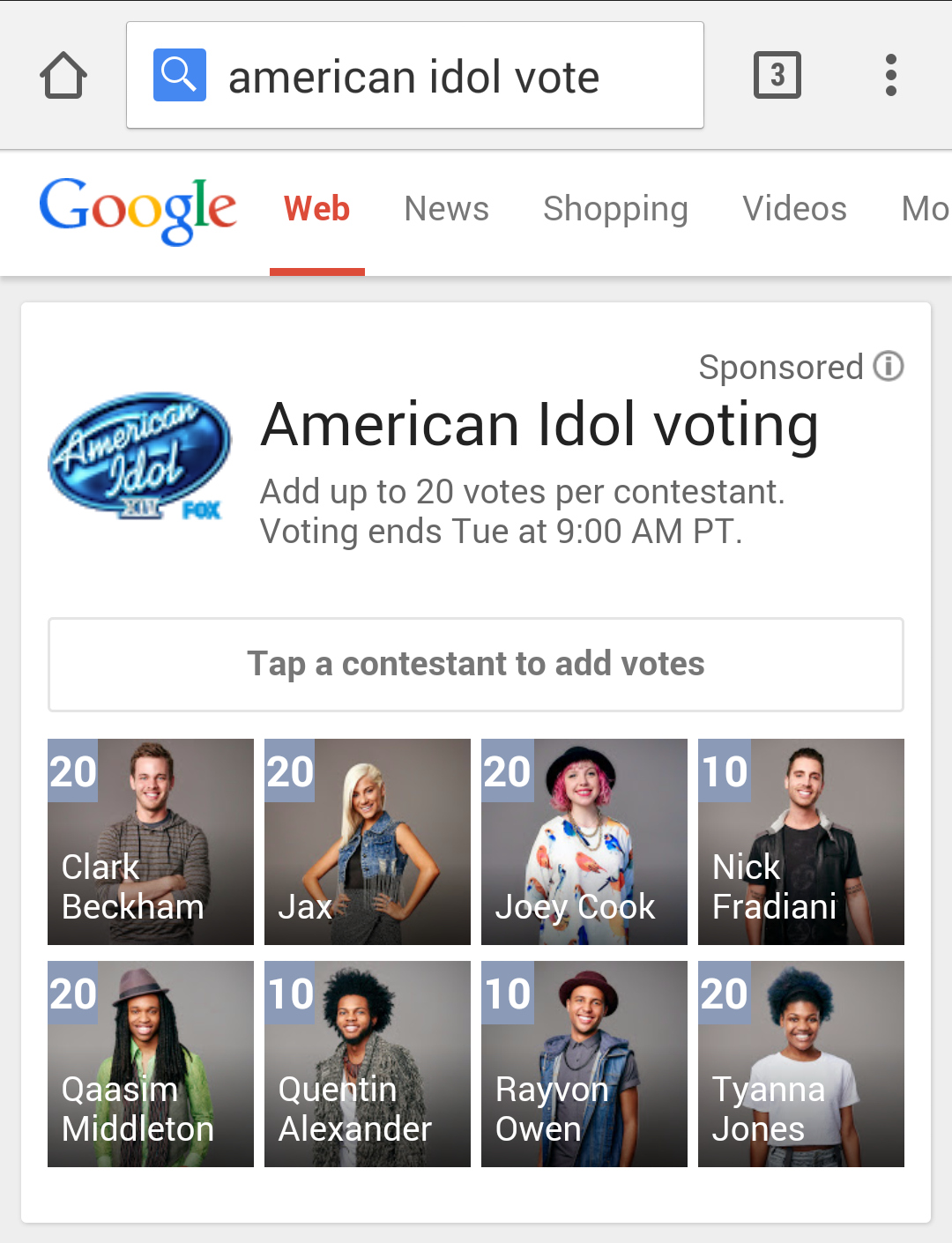
Task: Edit the 'american idol vote' search box
Action: click(x=414, y=76)
